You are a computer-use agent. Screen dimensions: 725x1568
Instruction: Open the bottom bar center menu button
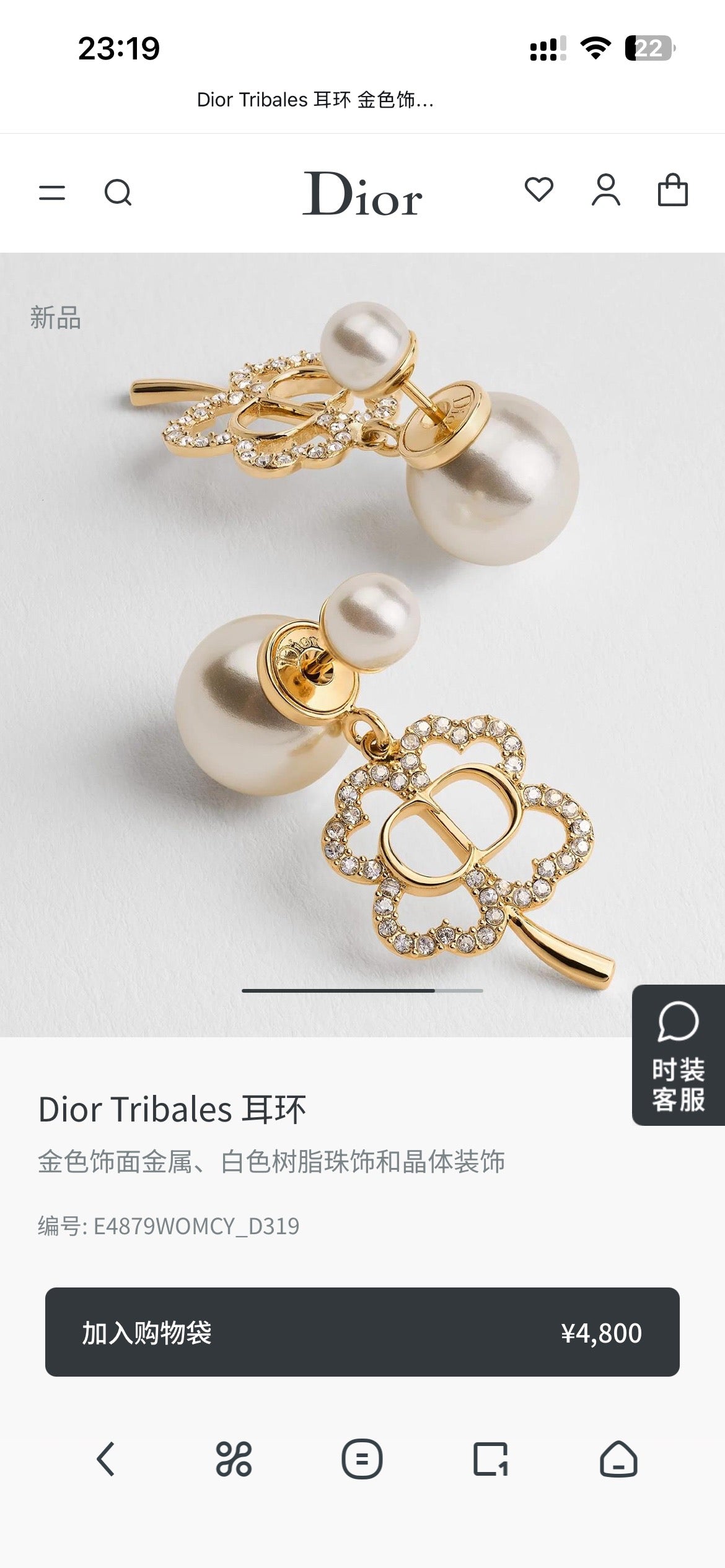[x=362, y=1459]
